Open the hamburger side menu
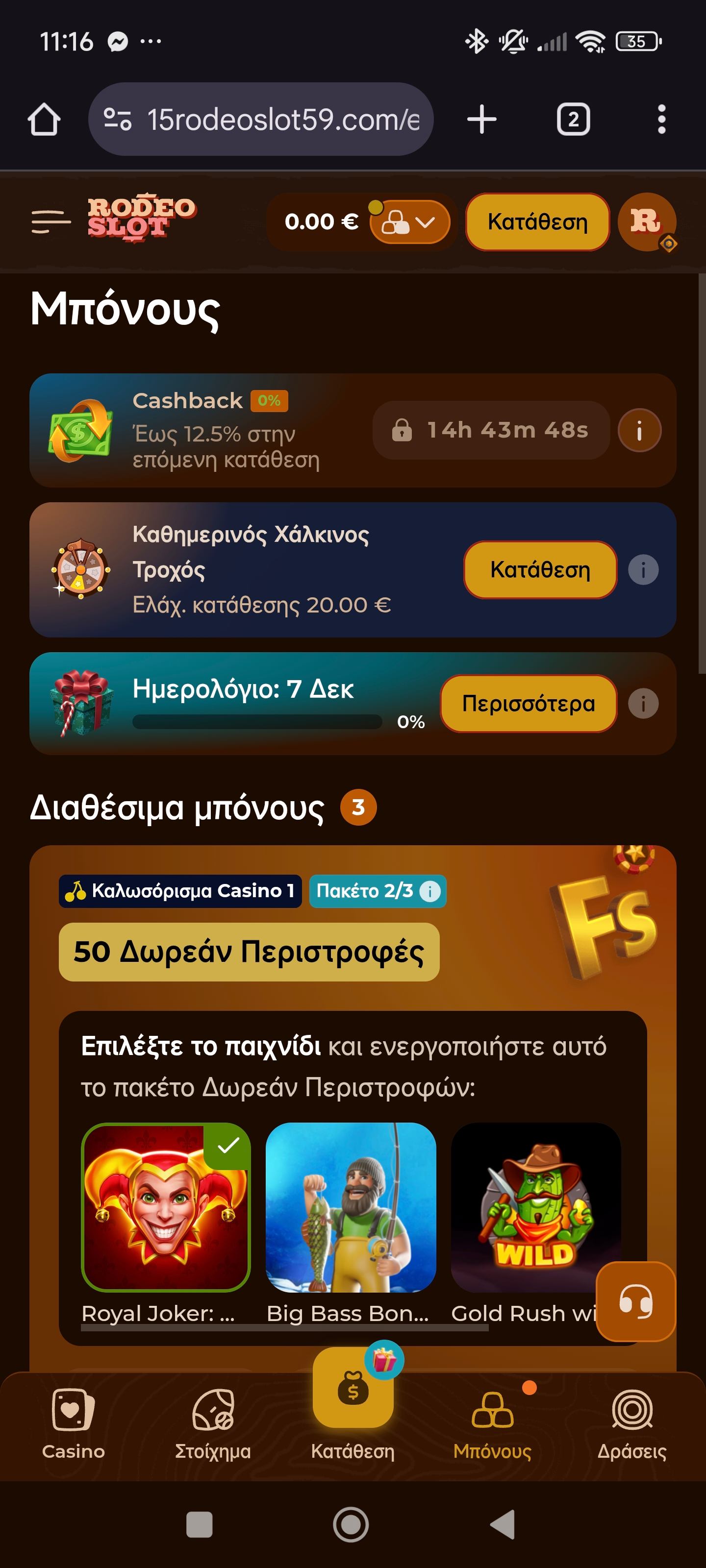706x1568 pixels. 50,221
